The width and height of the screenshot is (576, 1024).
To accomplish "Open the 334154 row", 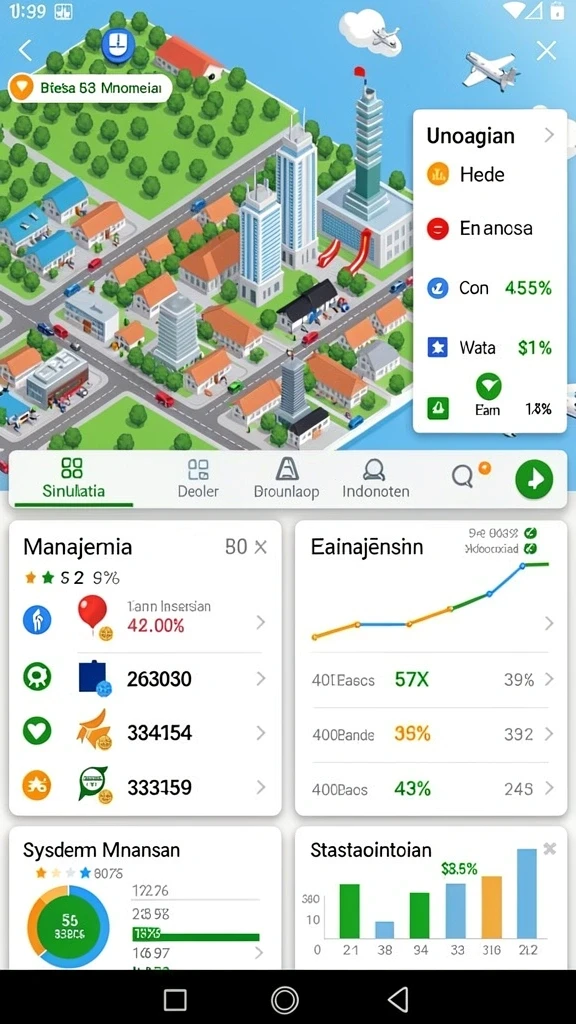I will click(144, 733).
